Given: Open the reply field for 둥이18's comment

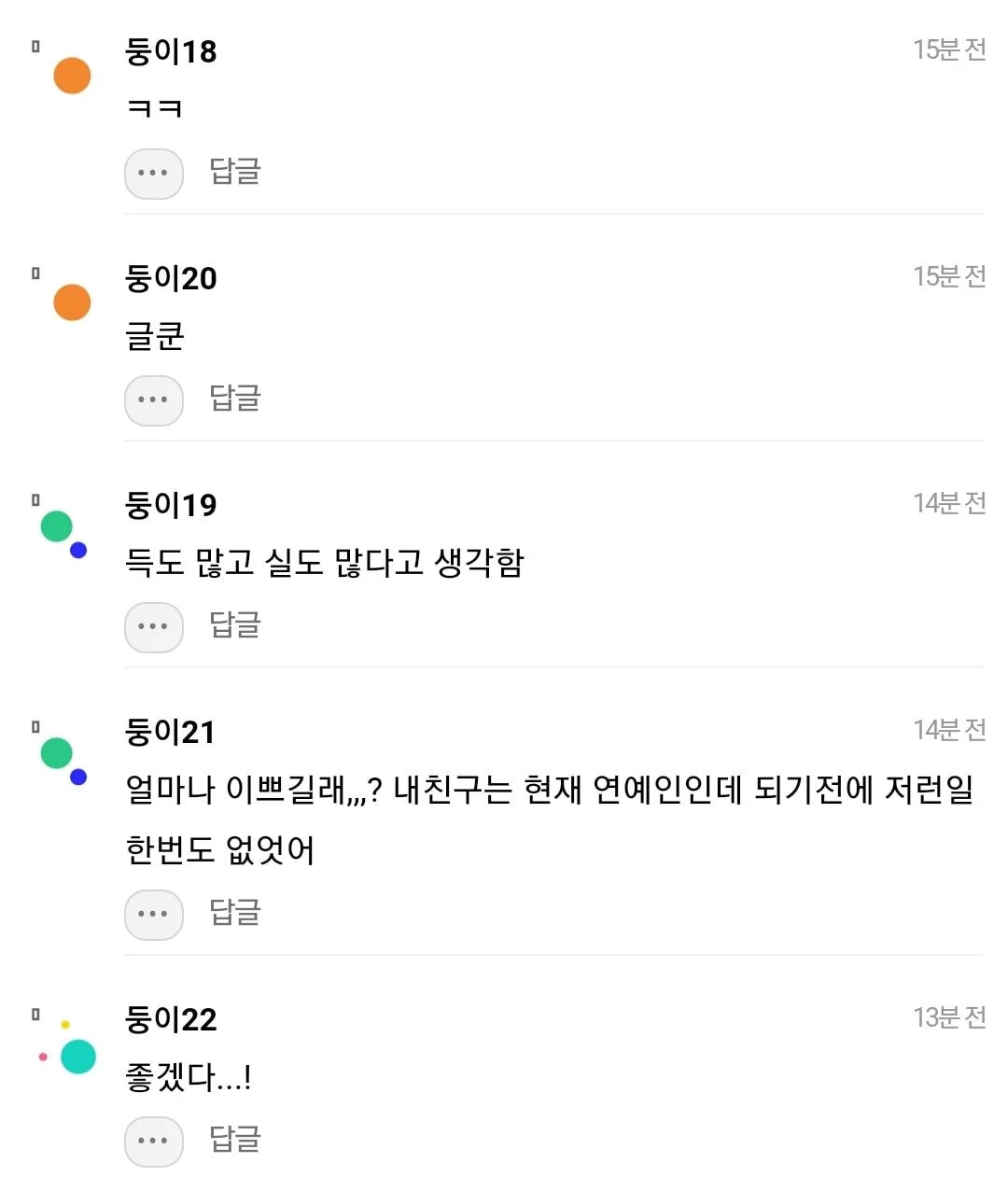Looking at the screenshot, I should pyautogui.click(x=233, y=173).
